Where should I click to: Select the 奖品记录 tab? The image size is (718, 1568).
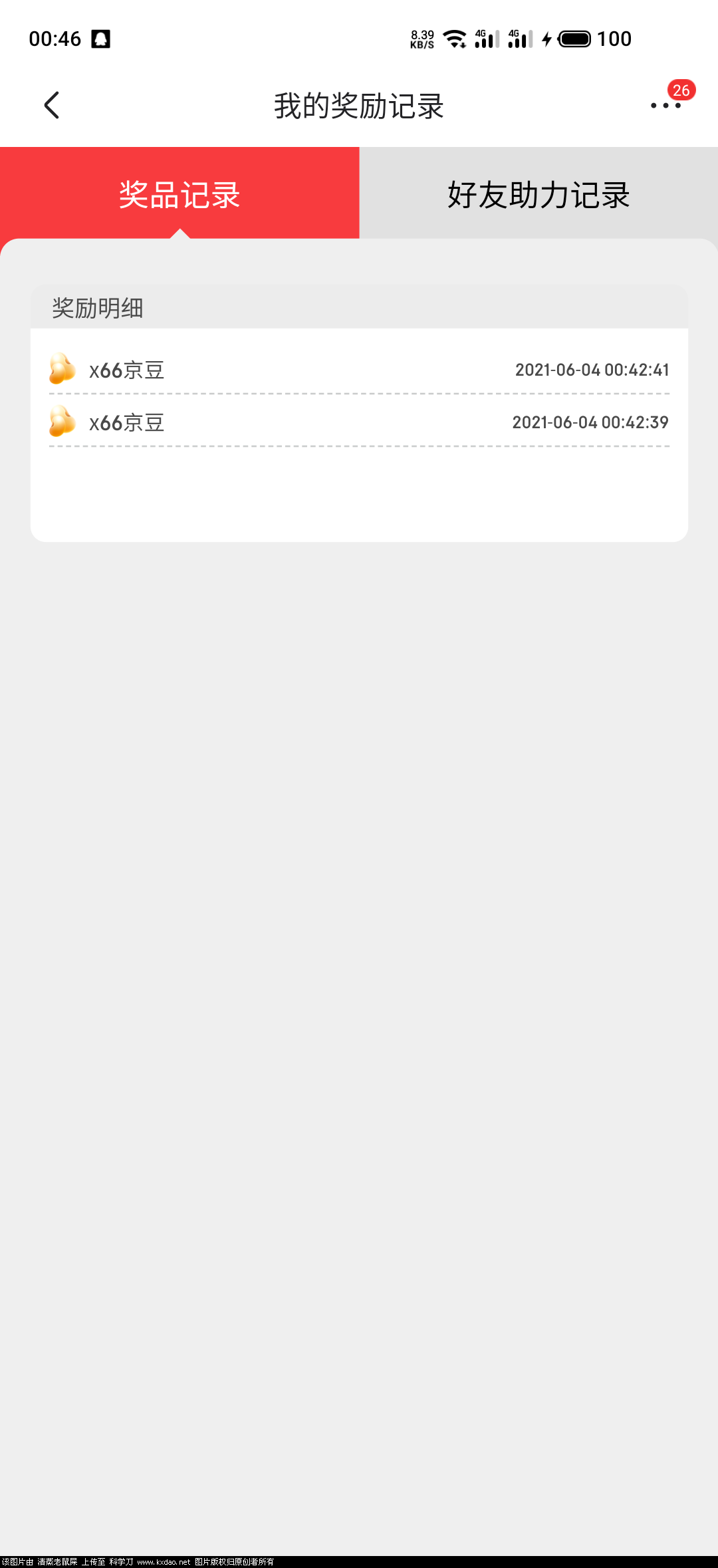[179, 194]
